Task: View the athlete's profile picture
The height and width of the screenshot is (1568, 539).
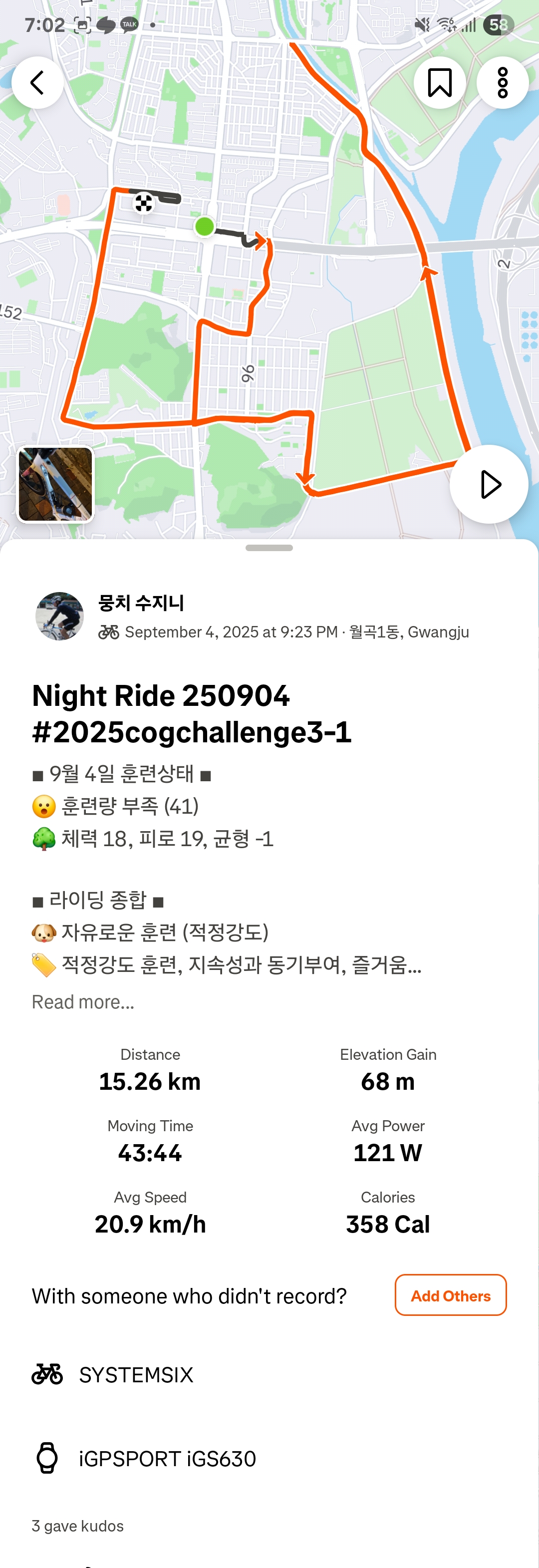Action: point(59,616)
